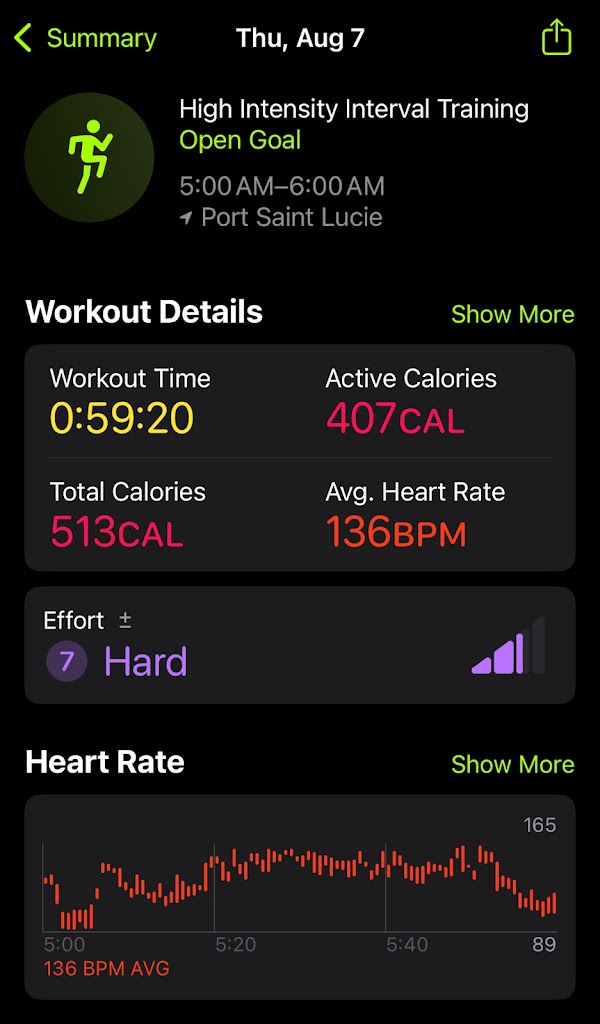The height and width of the screenshot is (1024, 600).
Task: Show more Workout Details
Action: 512,314
